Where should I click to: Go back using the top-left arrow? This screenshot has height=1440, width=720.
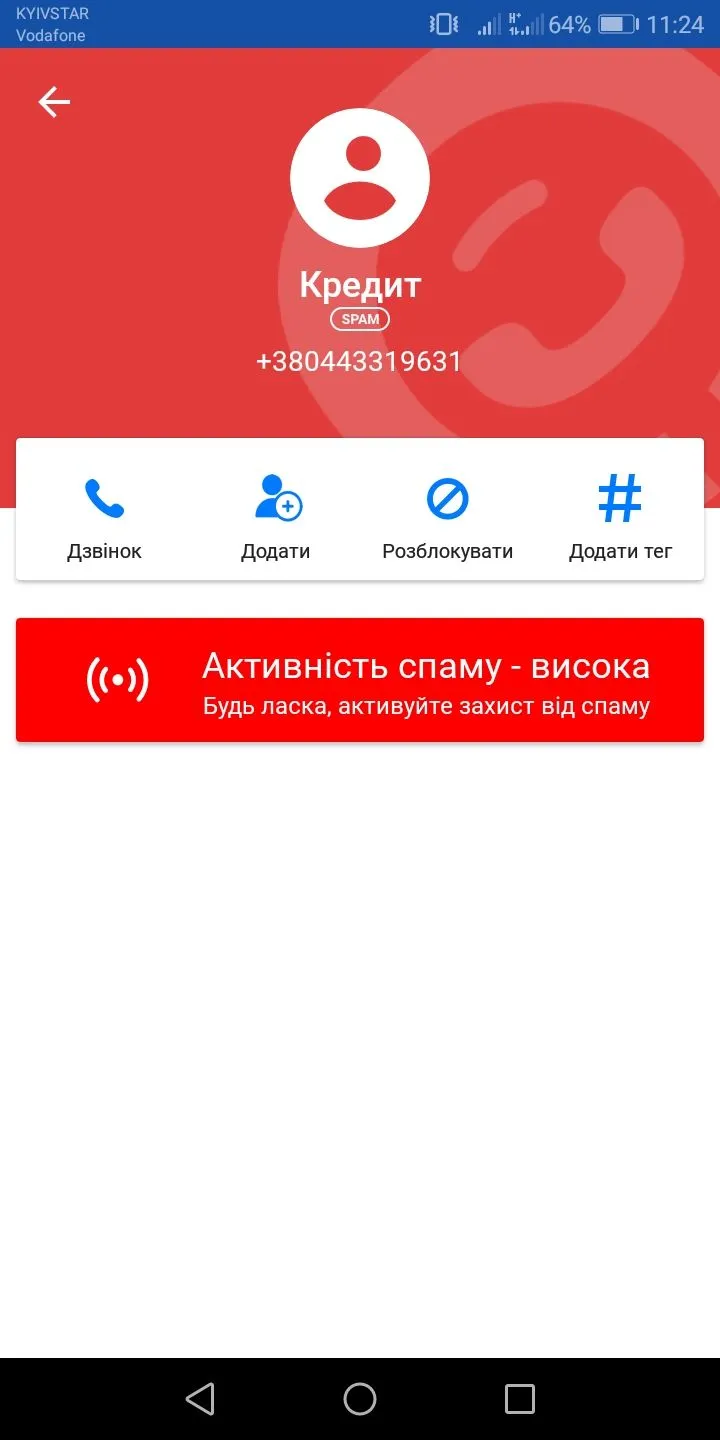tap(54, 102)
